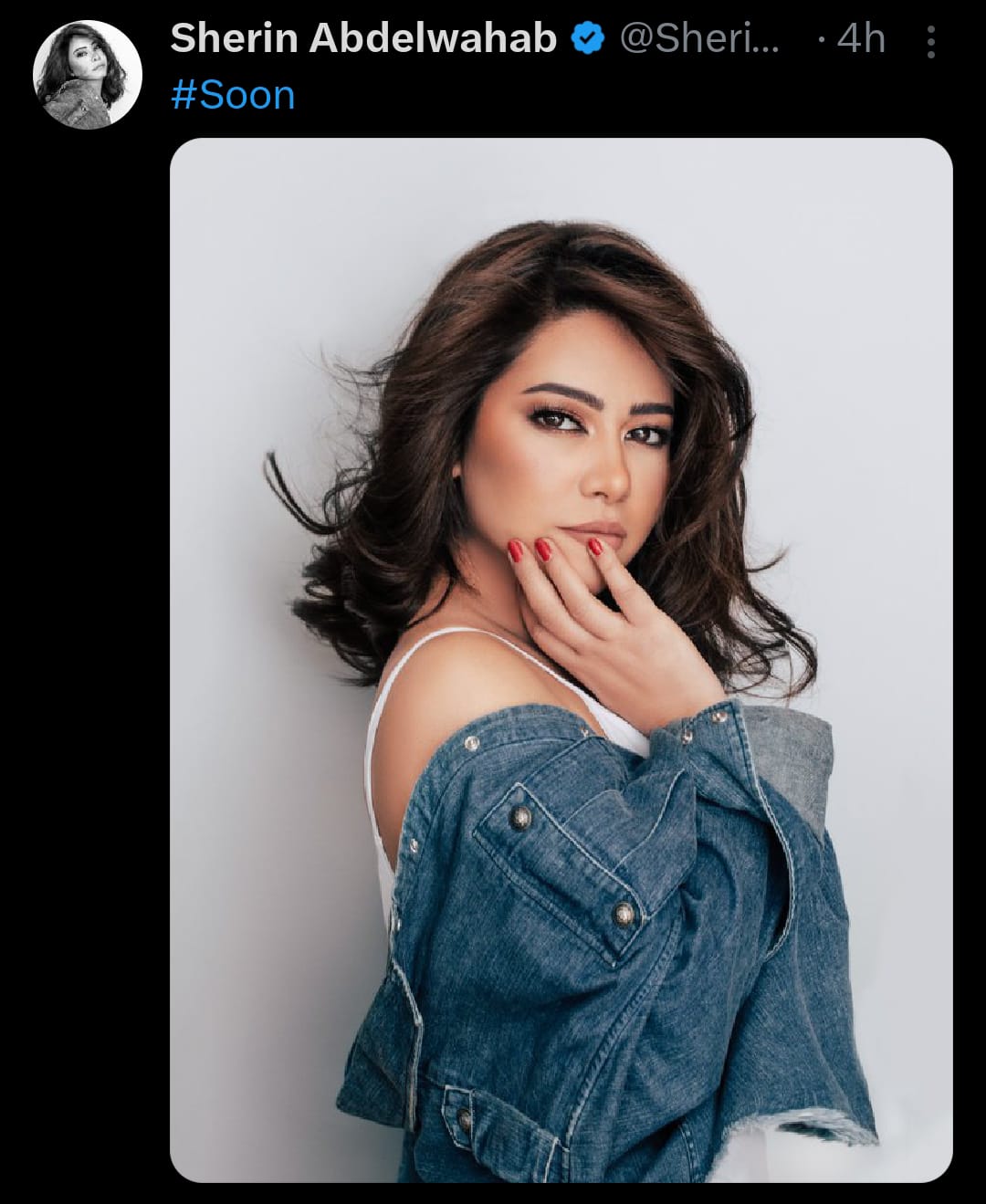Screen dimensions: 986x1204
Task: Tap the #Soon hashtag
Action: (233, 95)
